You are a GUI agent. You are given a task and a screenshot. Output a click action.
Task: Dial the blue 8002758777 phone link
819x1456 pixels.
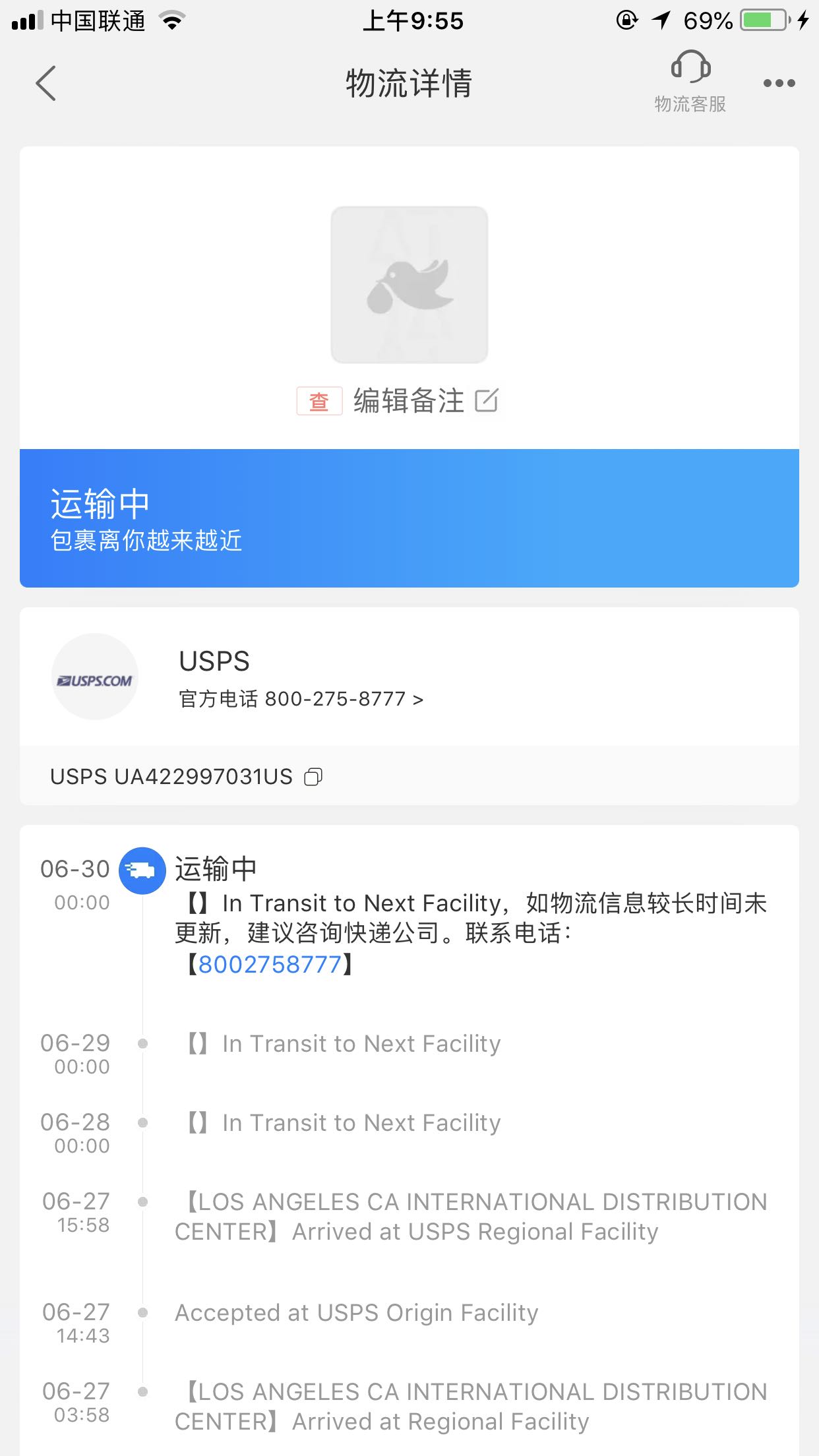(270, 965)
